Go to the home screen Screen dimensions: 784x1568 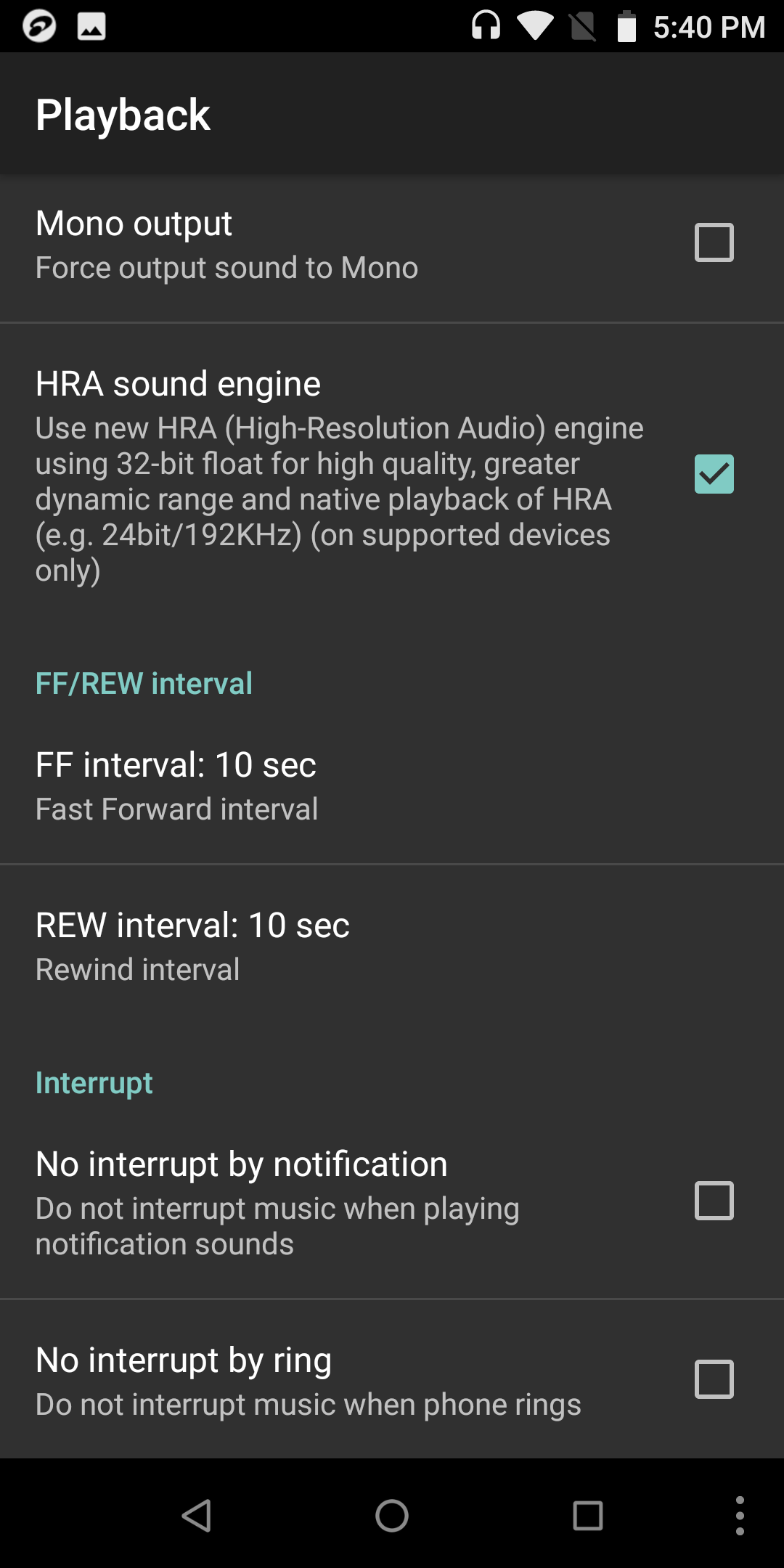392,1516
